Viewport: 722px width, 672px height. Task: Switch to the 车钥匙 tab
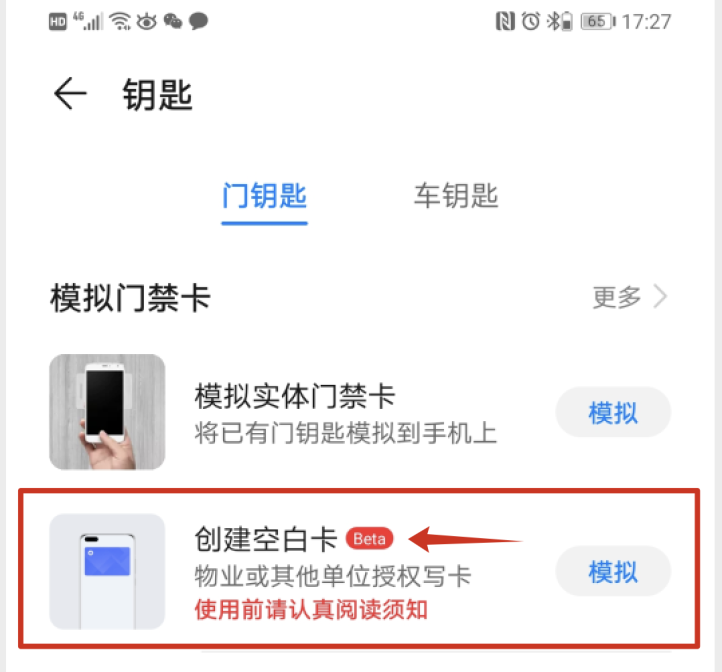point(455,195)
